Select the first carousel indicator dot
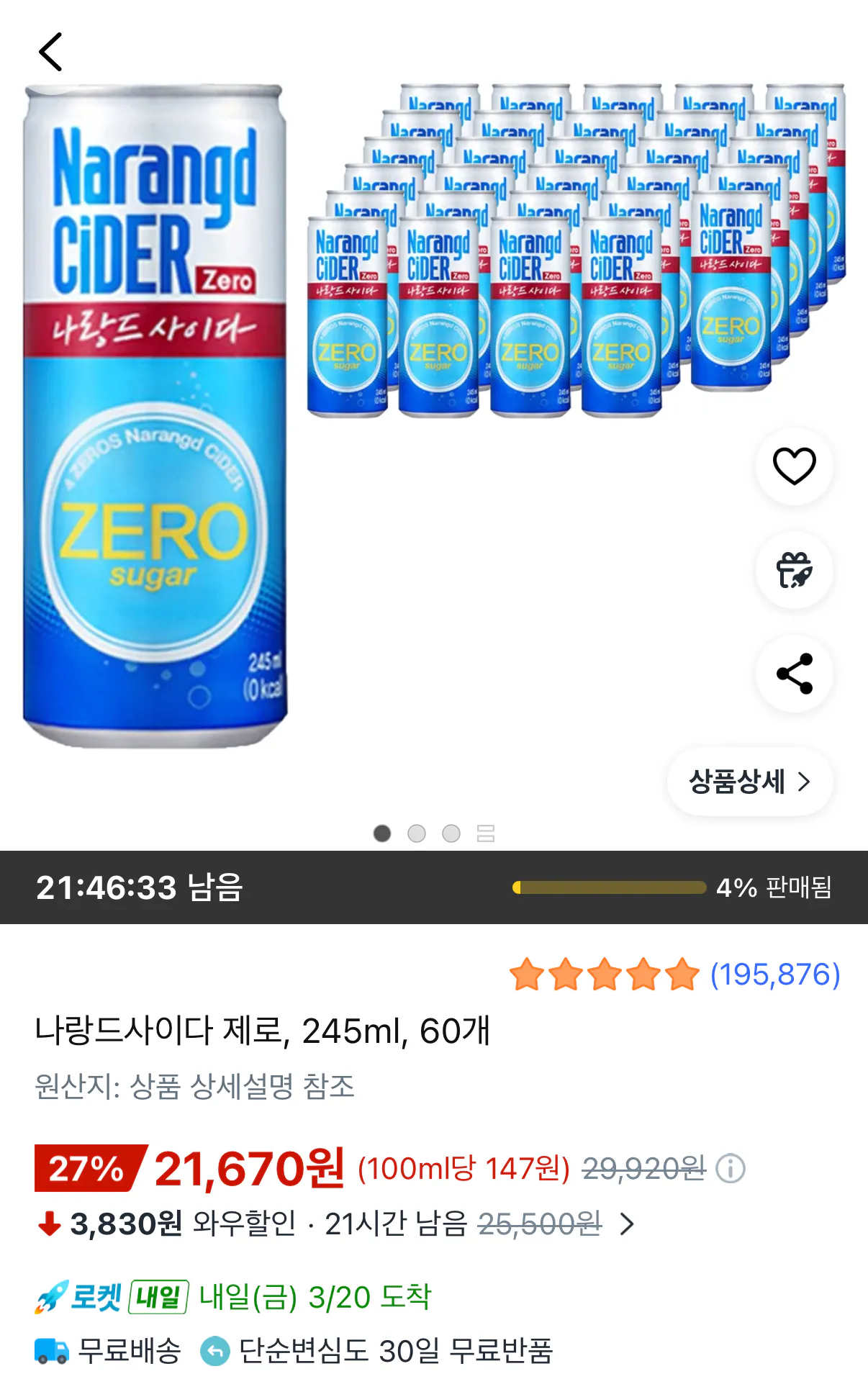The height and width of the screenshot is (1397, 868). click(x=381, y=833)
